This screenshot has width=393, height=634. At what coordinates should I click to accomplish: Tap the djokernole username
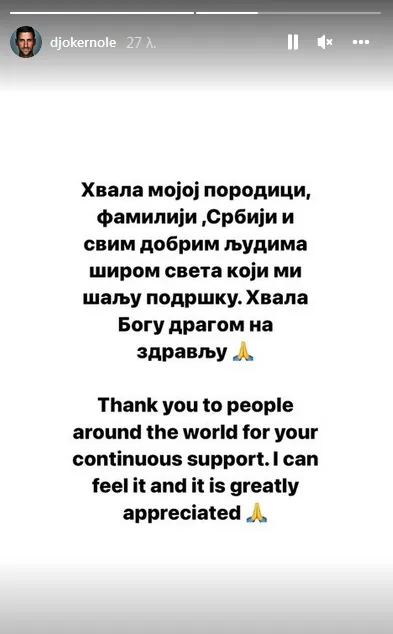(83, 42)
